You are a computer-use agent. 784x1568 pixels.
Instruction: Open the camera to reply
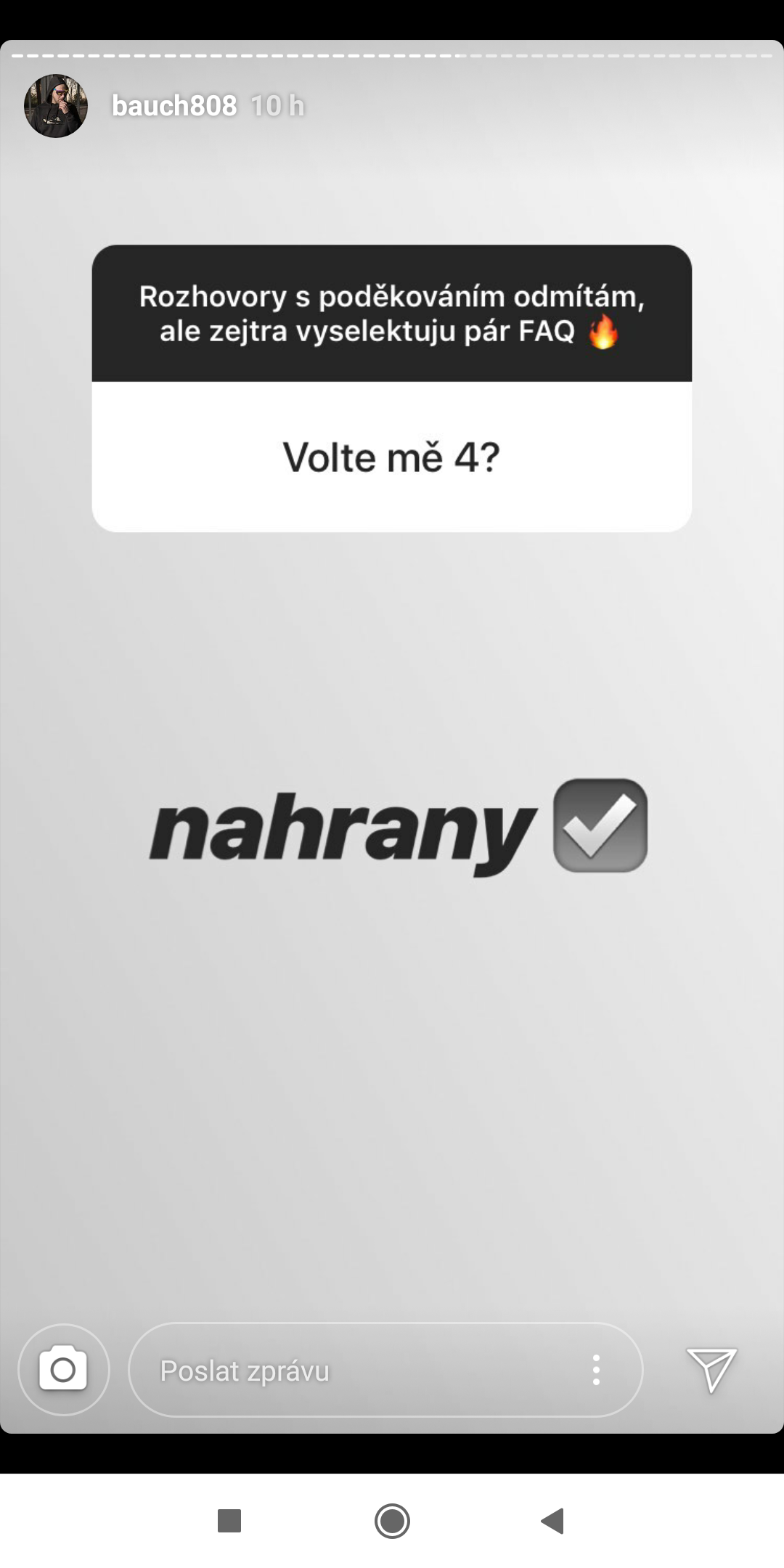click(x=63, y=1370)
